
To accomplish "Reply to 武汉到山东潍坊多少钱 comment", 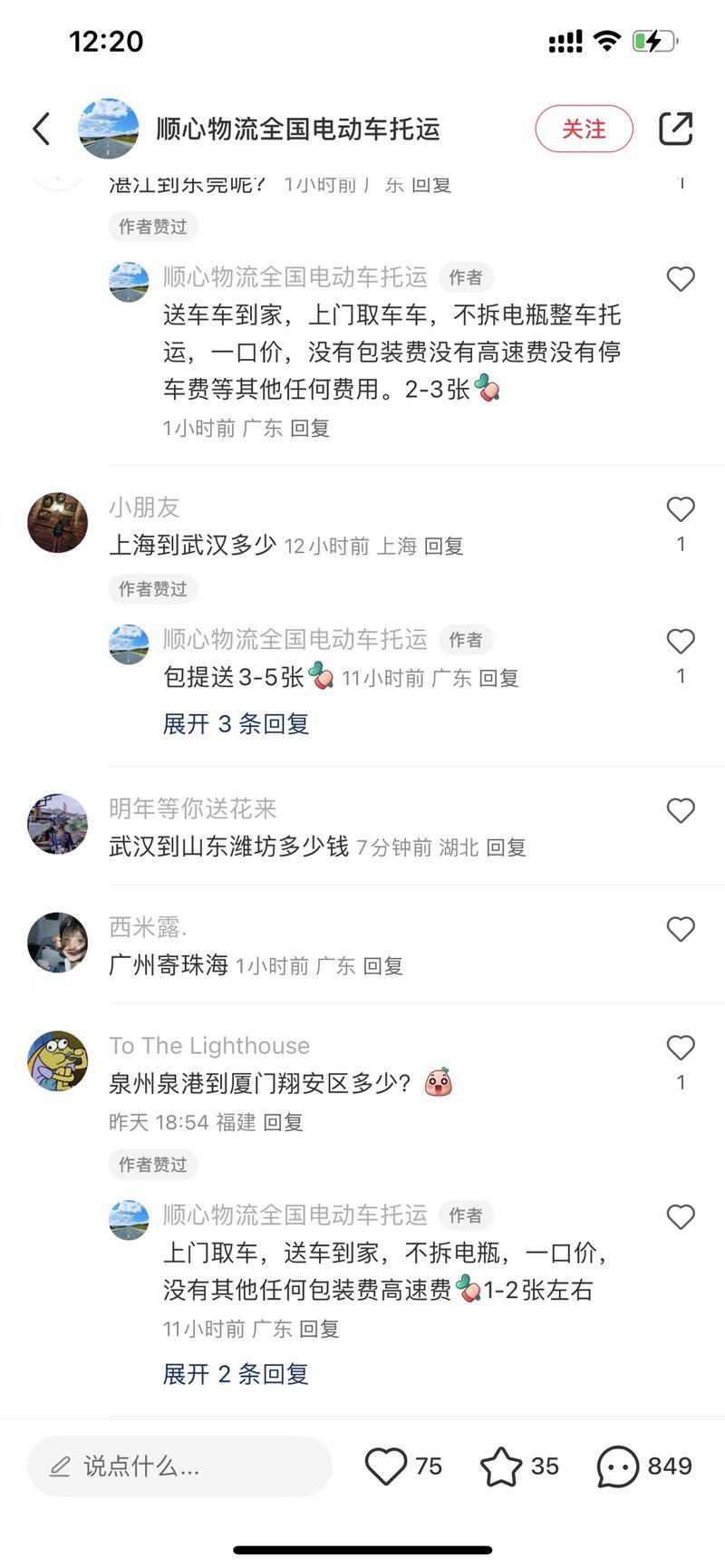I will 506,847.
